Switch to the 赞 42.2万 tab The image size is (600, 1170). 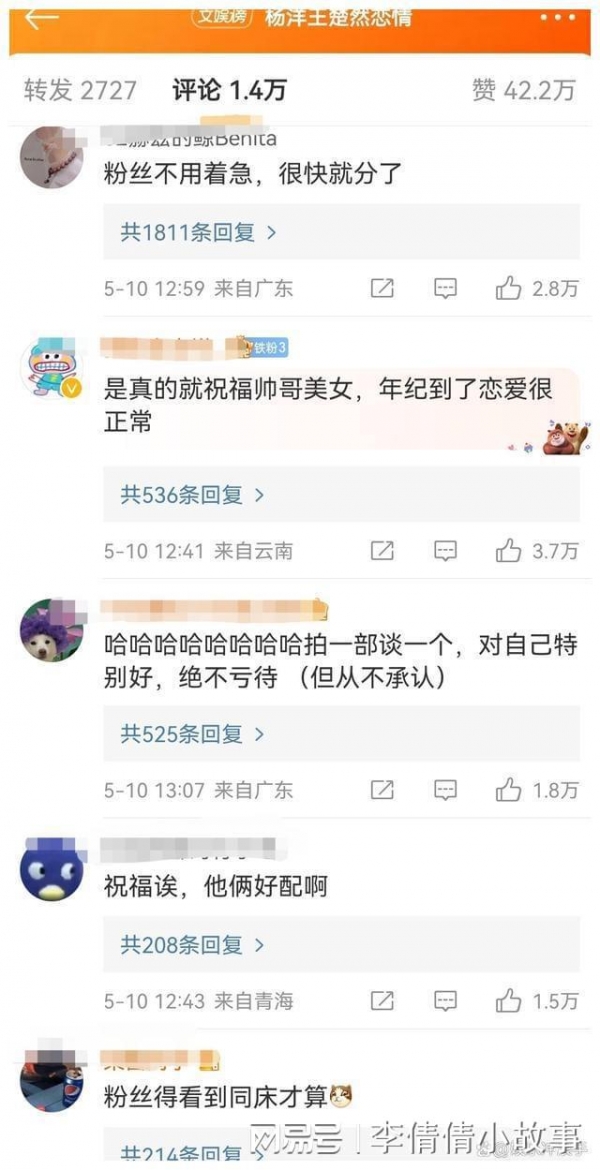pyautogui.click(x=524, y=90)
